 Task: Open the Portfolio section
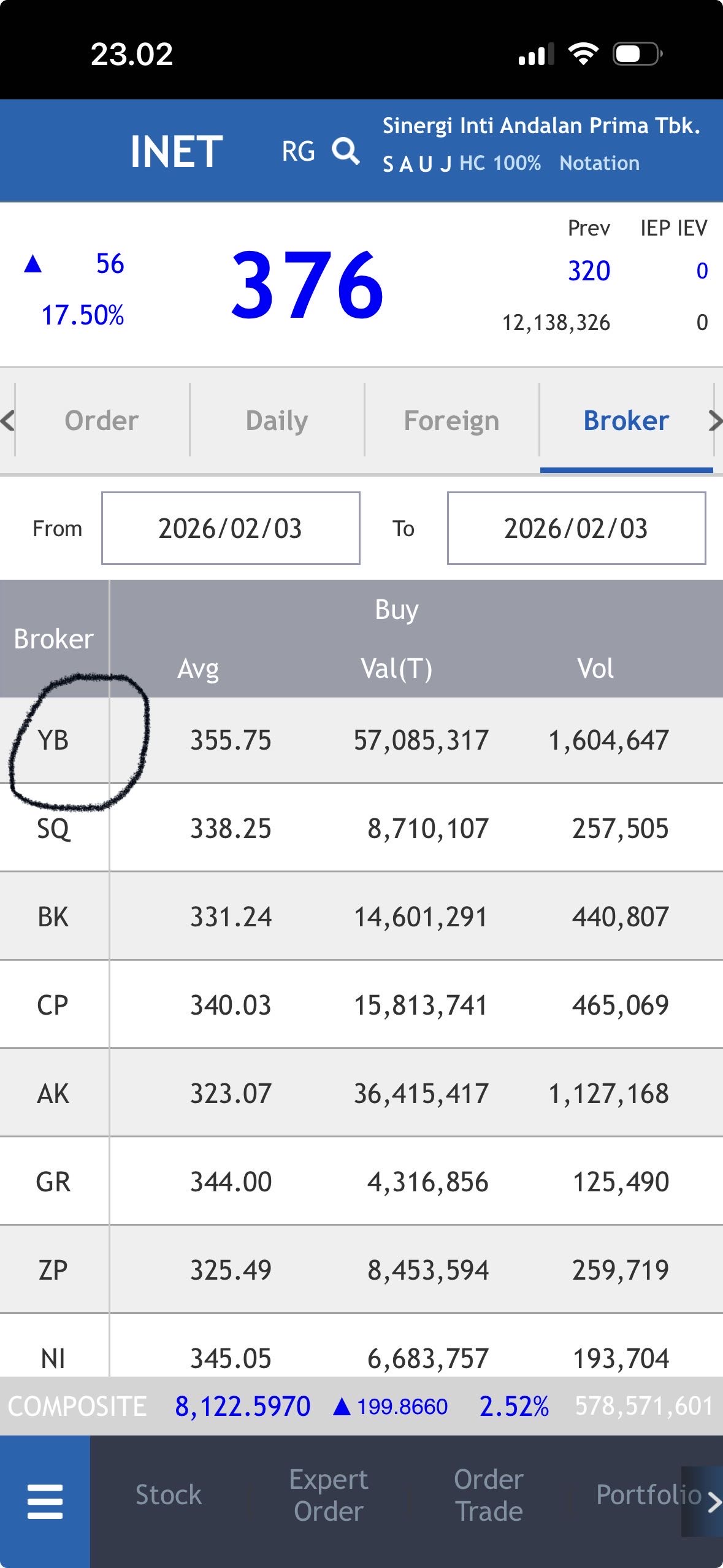coord(648,1495)
